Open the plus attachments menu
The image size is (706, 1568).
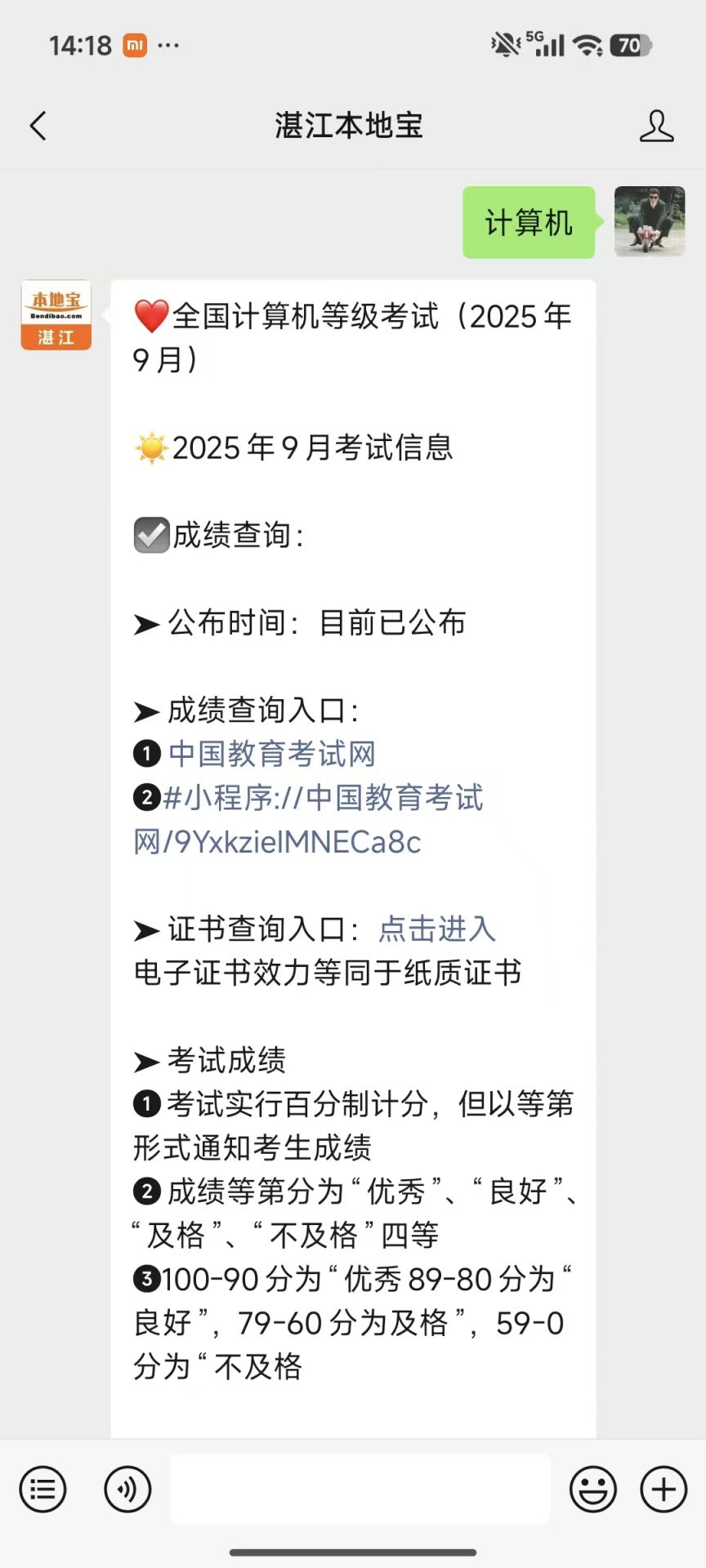coord(664,1489)
